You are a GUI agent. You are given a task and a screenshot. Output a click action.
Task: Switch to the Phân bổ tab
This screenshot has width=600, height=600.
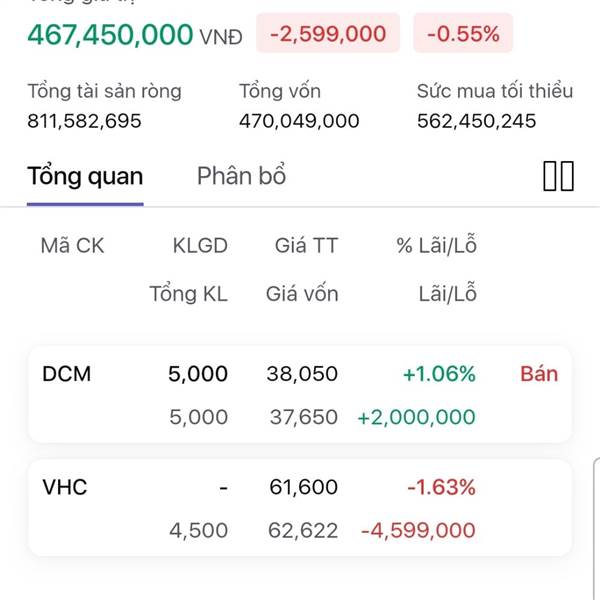[x=241, y=177]
